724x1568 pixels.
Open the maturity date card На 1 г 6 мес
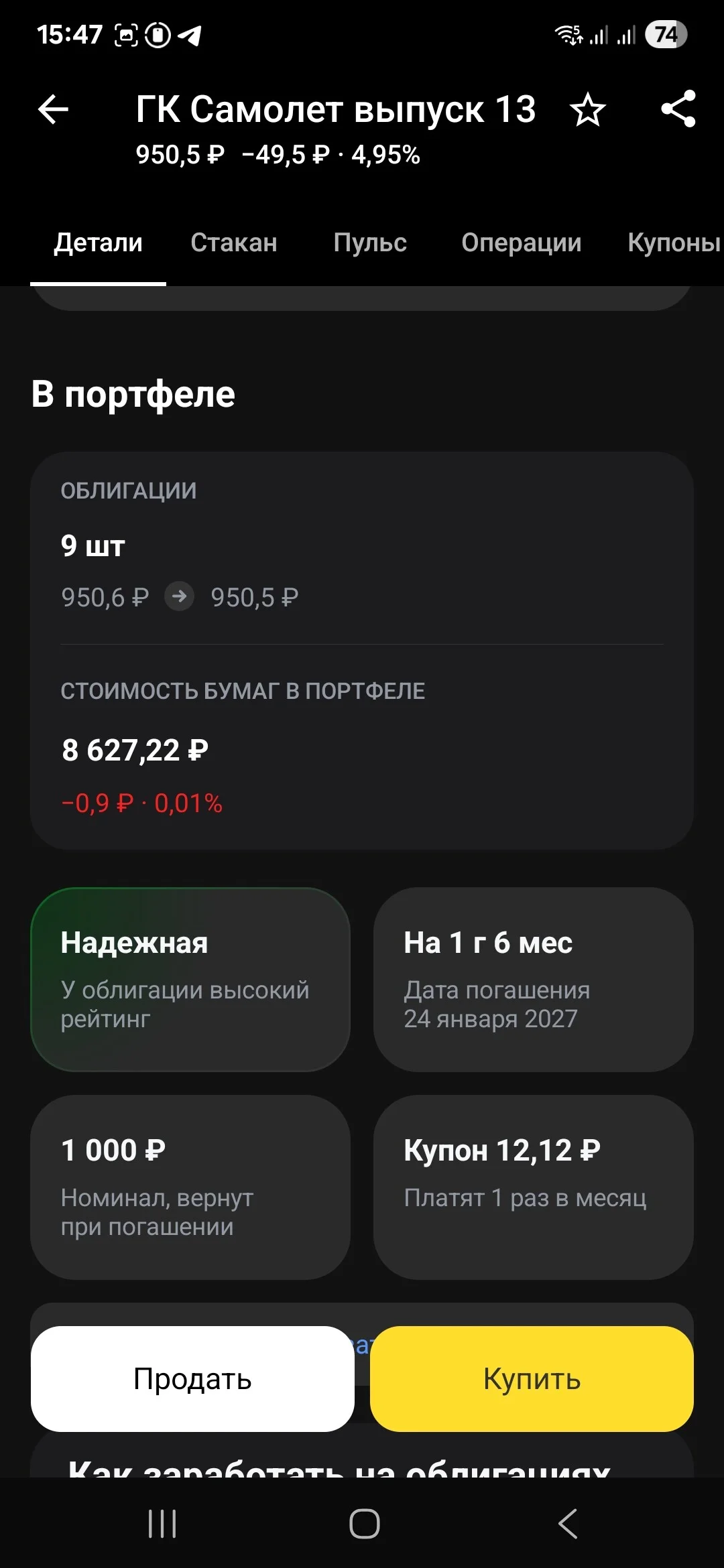[534, 980]
